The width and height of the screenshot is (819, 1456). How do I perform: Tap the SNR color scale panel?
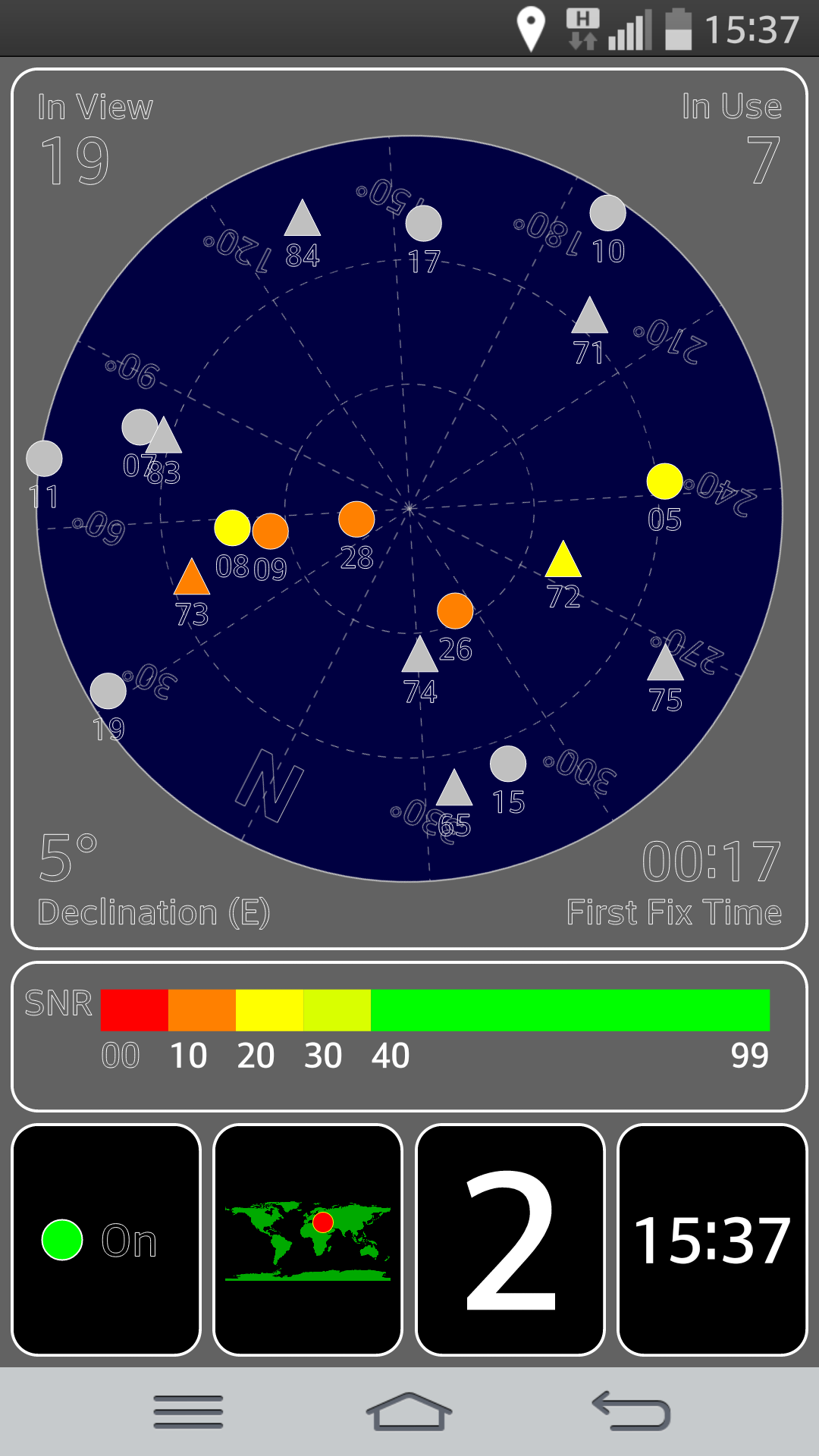pos(409,1037)
